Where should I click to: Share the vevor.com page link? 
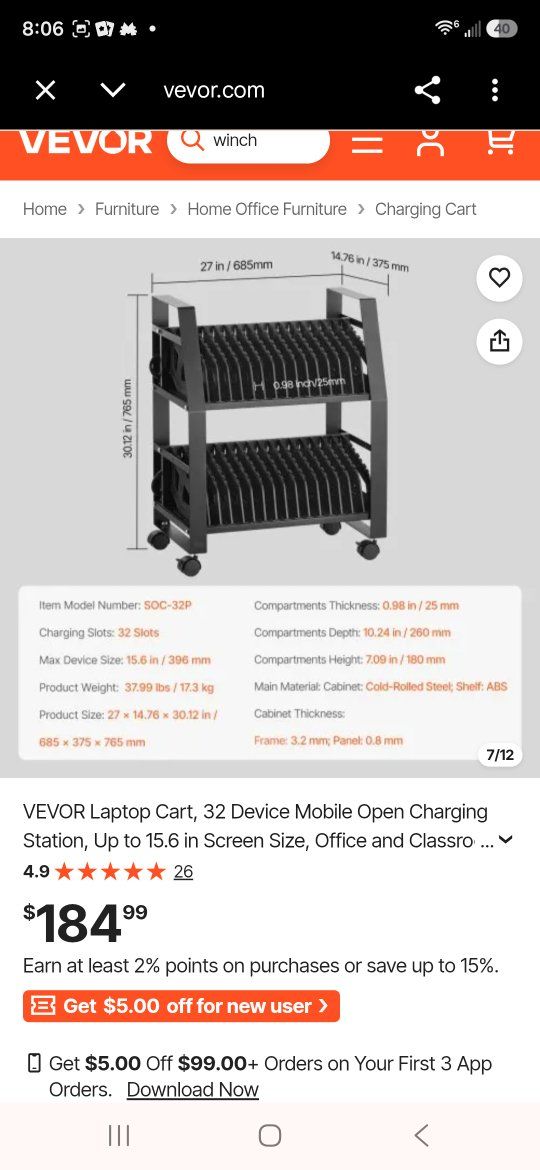tap(427, 91)
